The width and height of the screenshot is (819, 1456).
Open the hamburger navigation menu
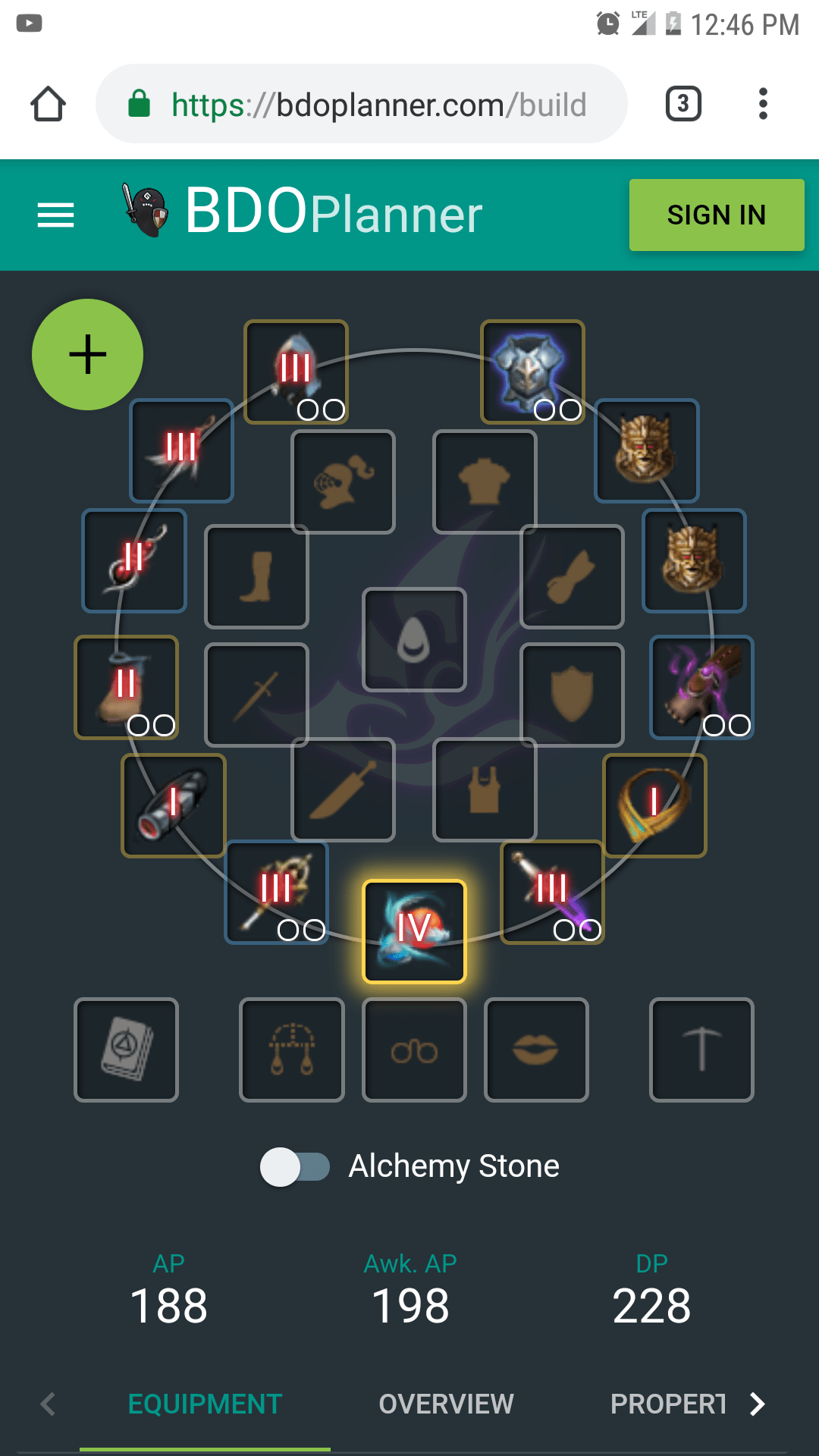click(x=55, y=215)
